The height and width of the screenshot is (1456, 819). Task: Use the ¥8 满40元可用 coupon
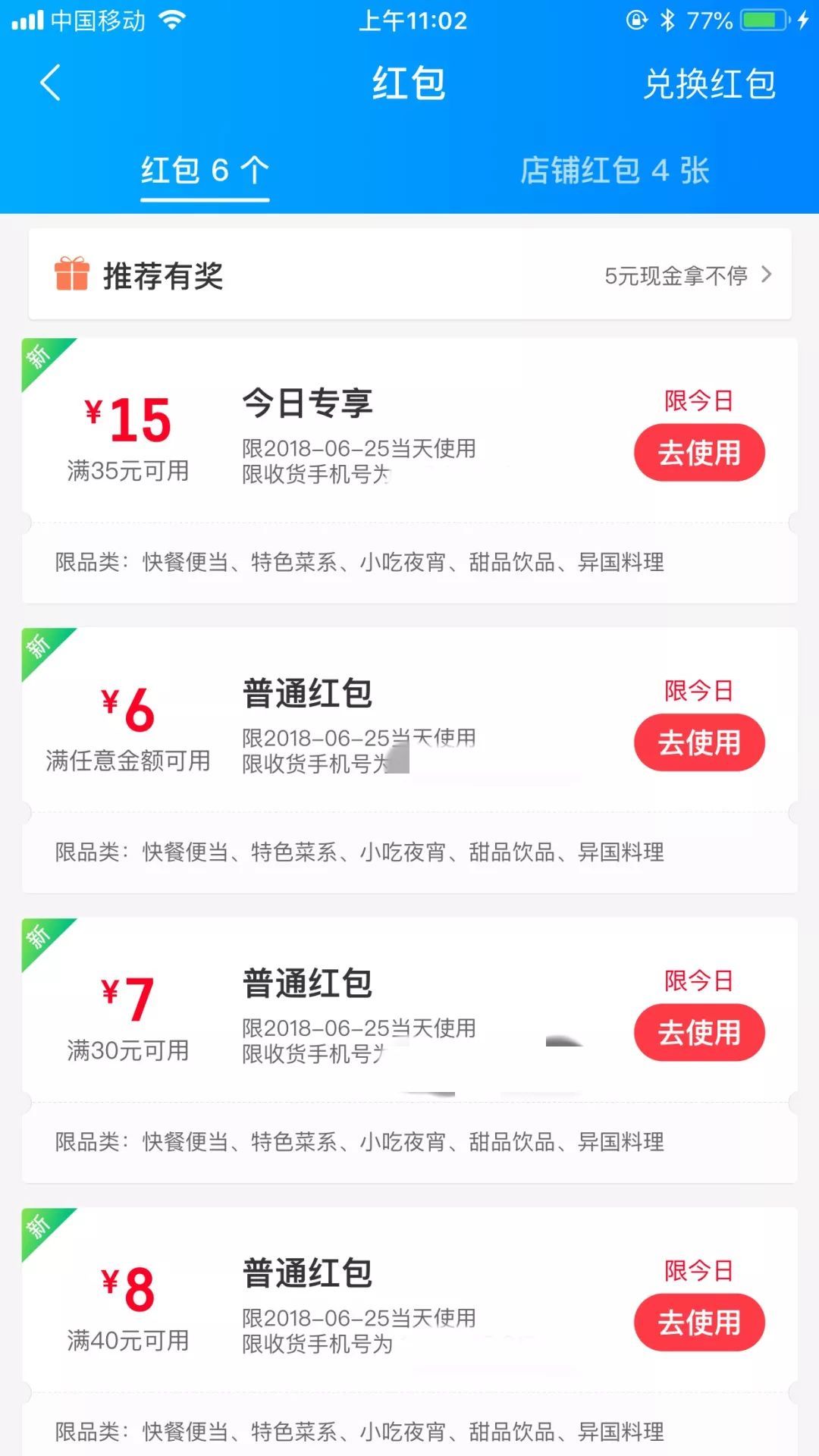click(x=698, y=1322)
